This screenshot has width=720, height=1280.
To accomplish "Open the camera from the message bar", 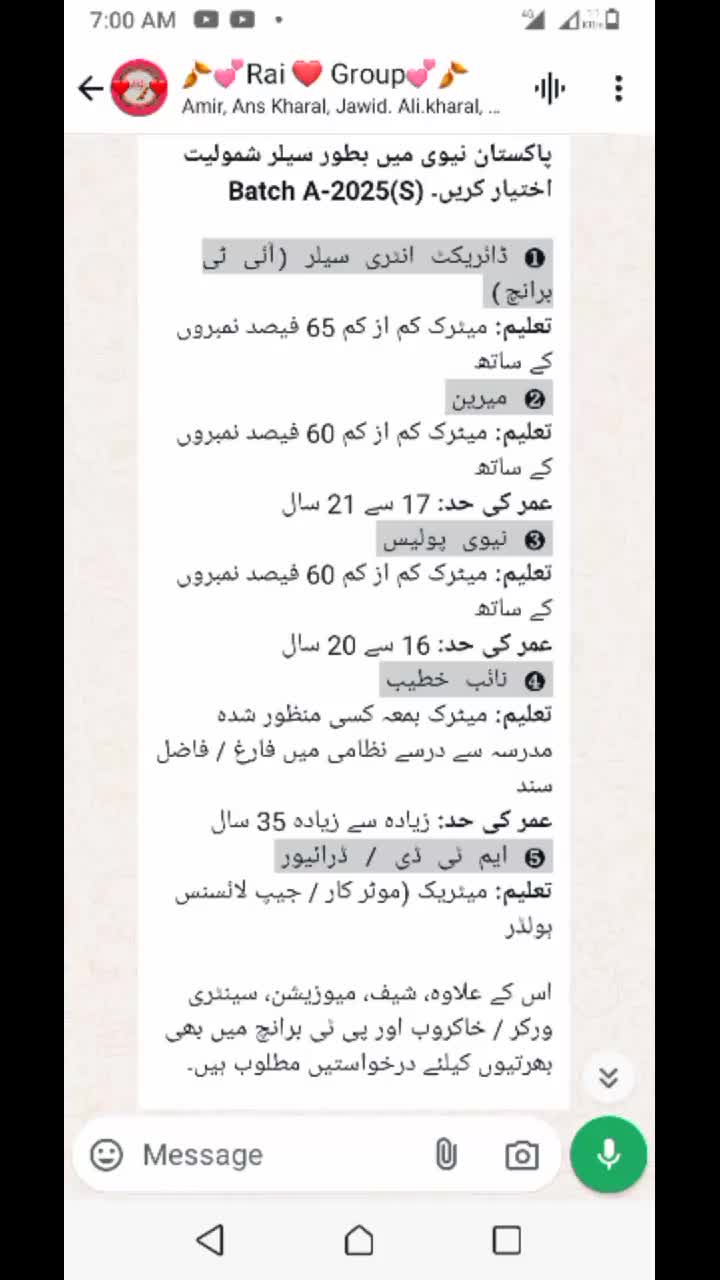I will tap(521, 1155).
